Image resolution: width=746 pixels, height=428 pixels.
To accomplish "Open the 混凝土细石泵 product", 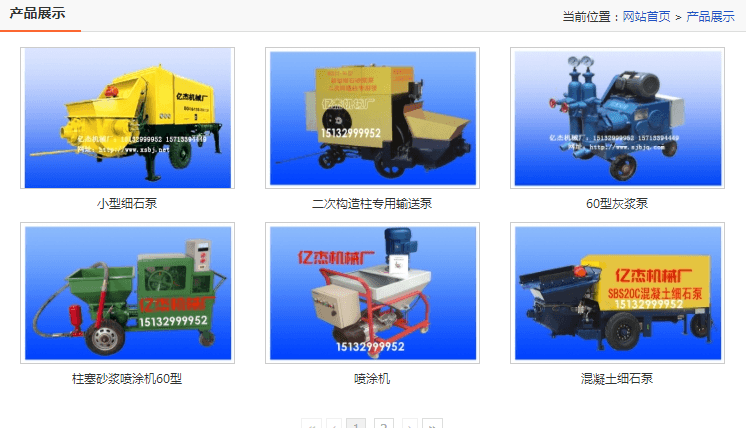I will pos(617,293).
